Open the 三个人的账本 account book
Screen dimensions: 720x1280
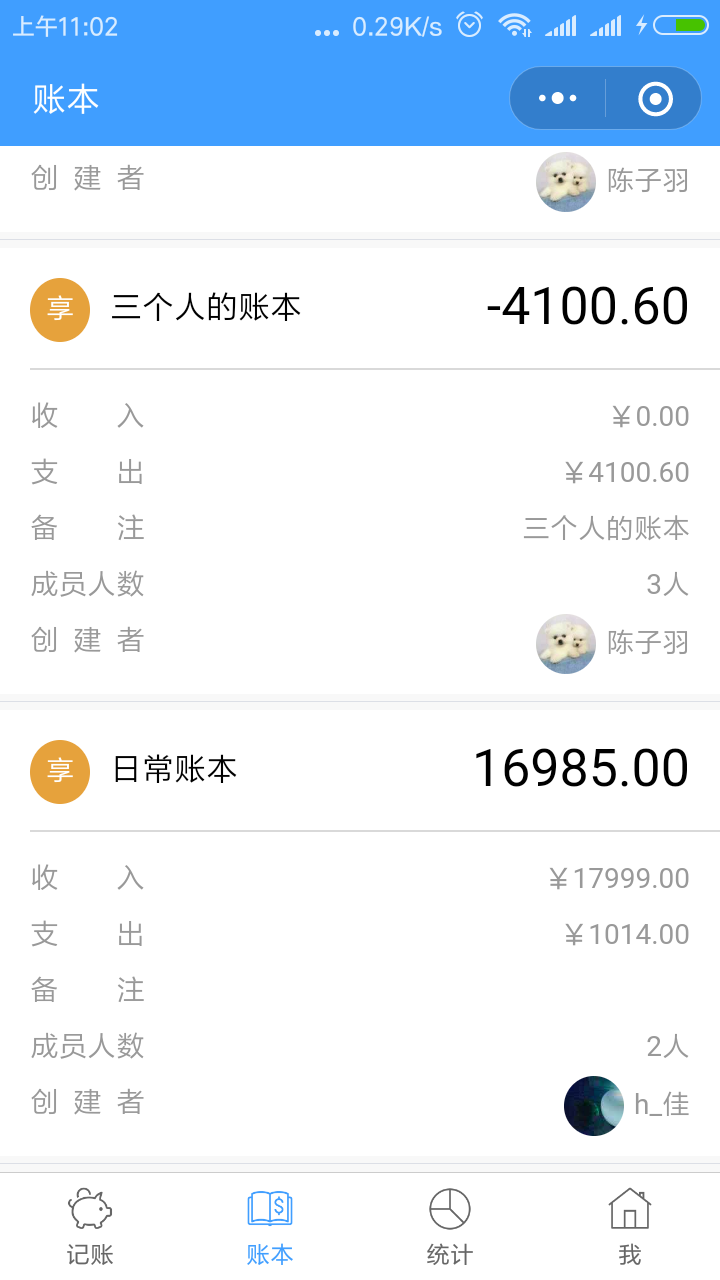pyautogui.click(x=360, y=471)
